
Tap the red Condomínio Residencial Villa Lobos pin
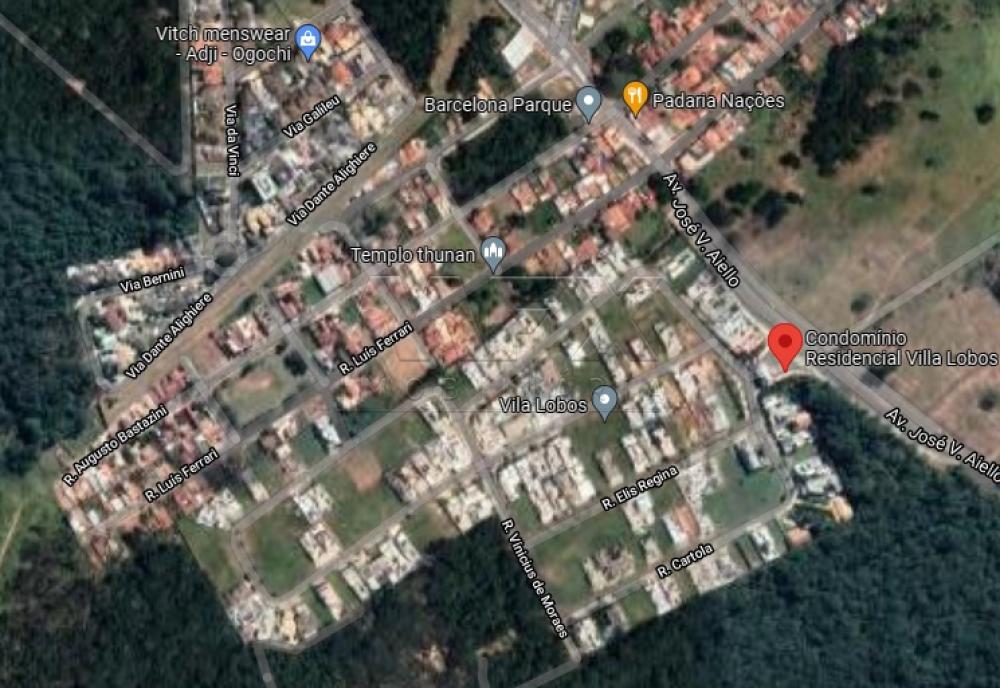784,345
